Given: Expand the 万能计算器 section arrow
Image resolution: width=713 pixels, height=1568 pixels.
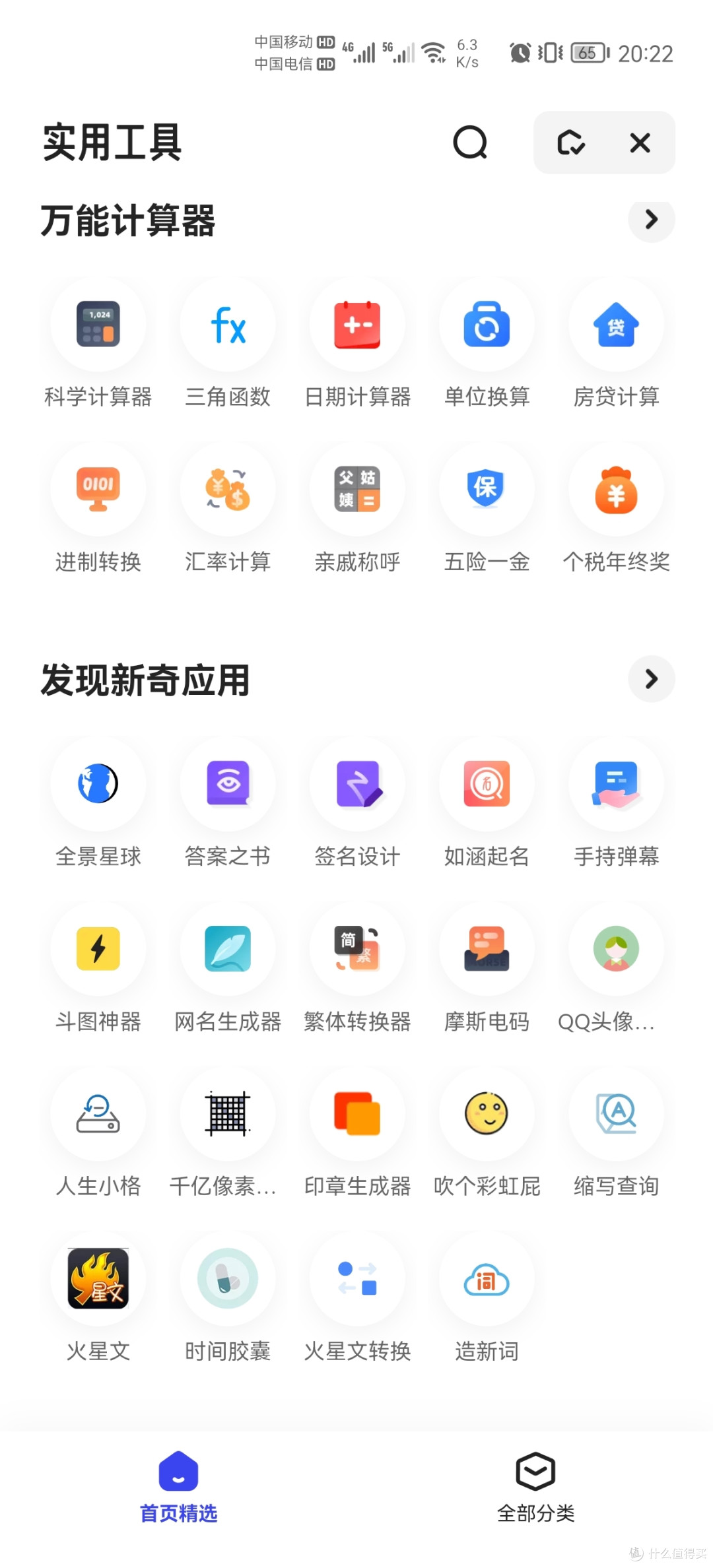Looking at the screenshot, I should tap(652, 220).
